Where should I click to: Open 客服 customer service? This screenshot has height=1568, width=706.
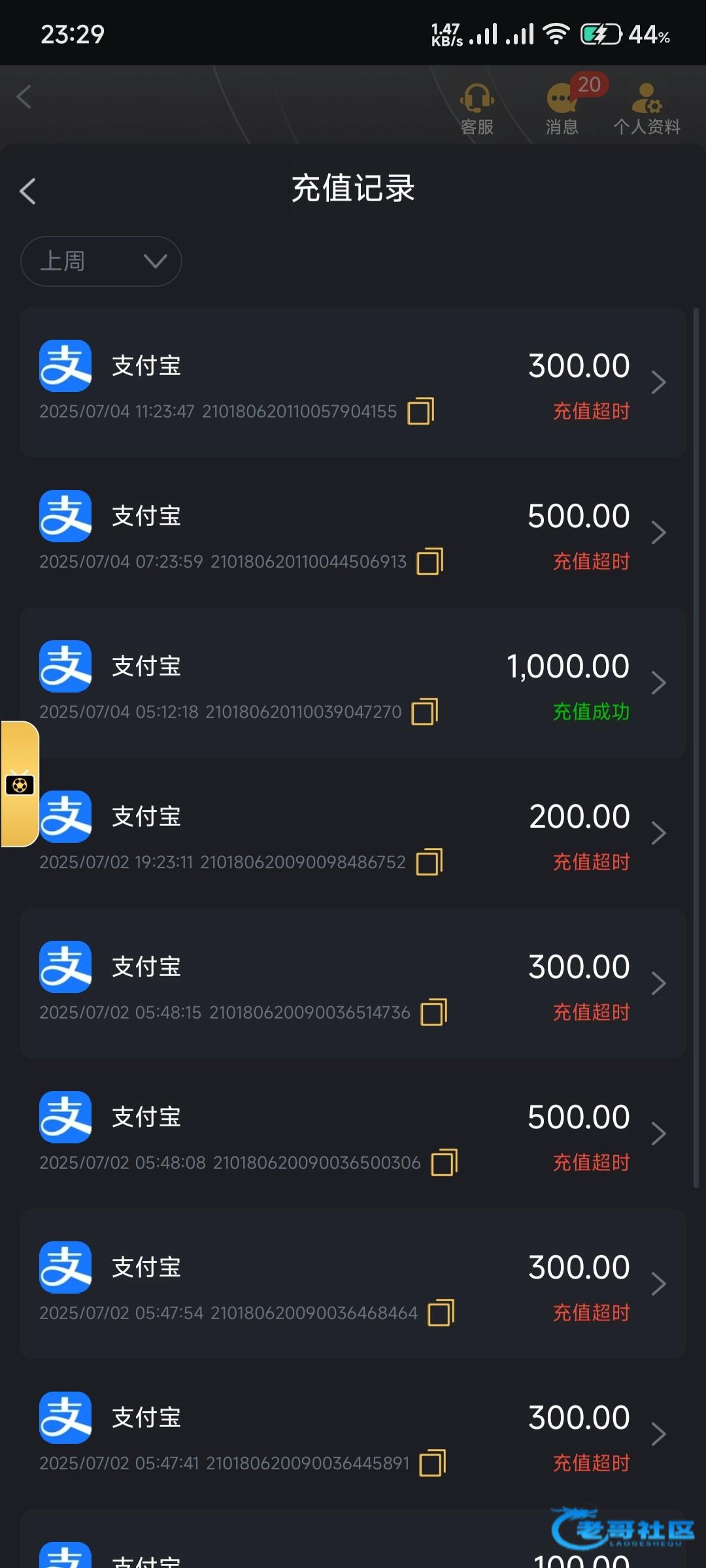click(477, 108)
